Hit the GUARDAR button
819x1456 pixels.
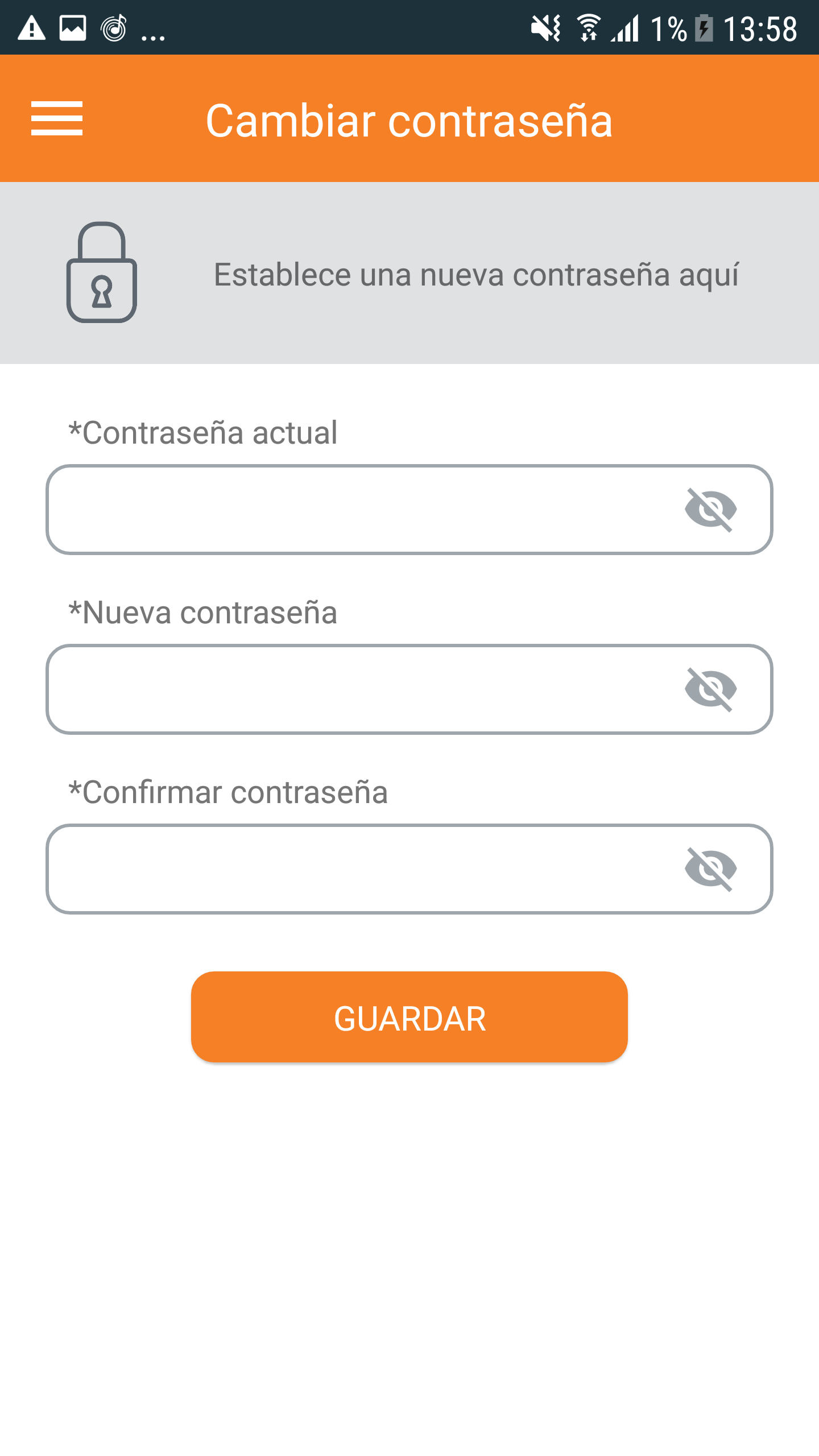pyautogui.click(x=409, y=1017)
